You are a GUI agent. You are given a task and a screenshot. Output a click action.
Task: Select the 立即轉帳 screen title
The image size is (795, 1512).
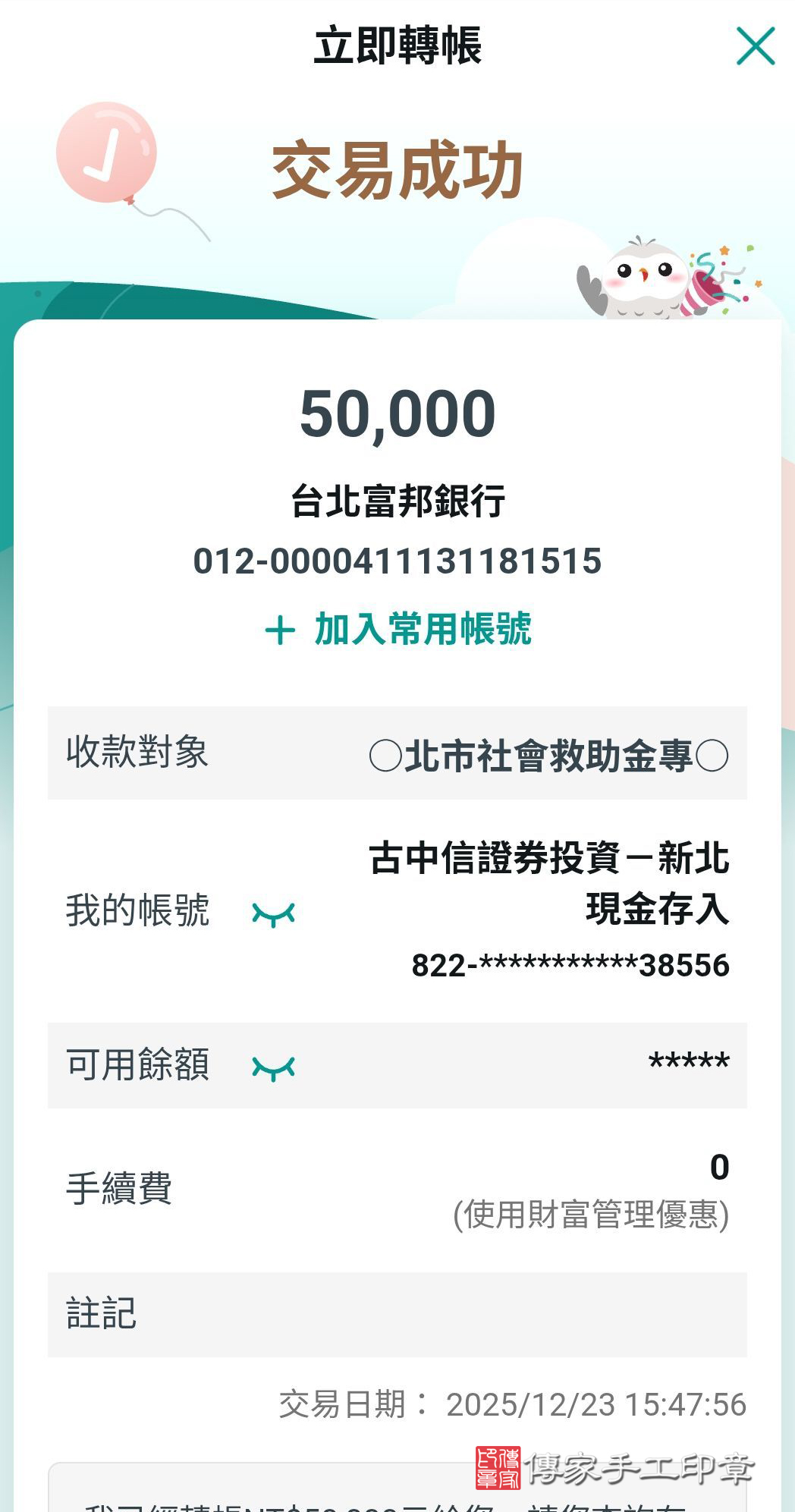(397, 46)
